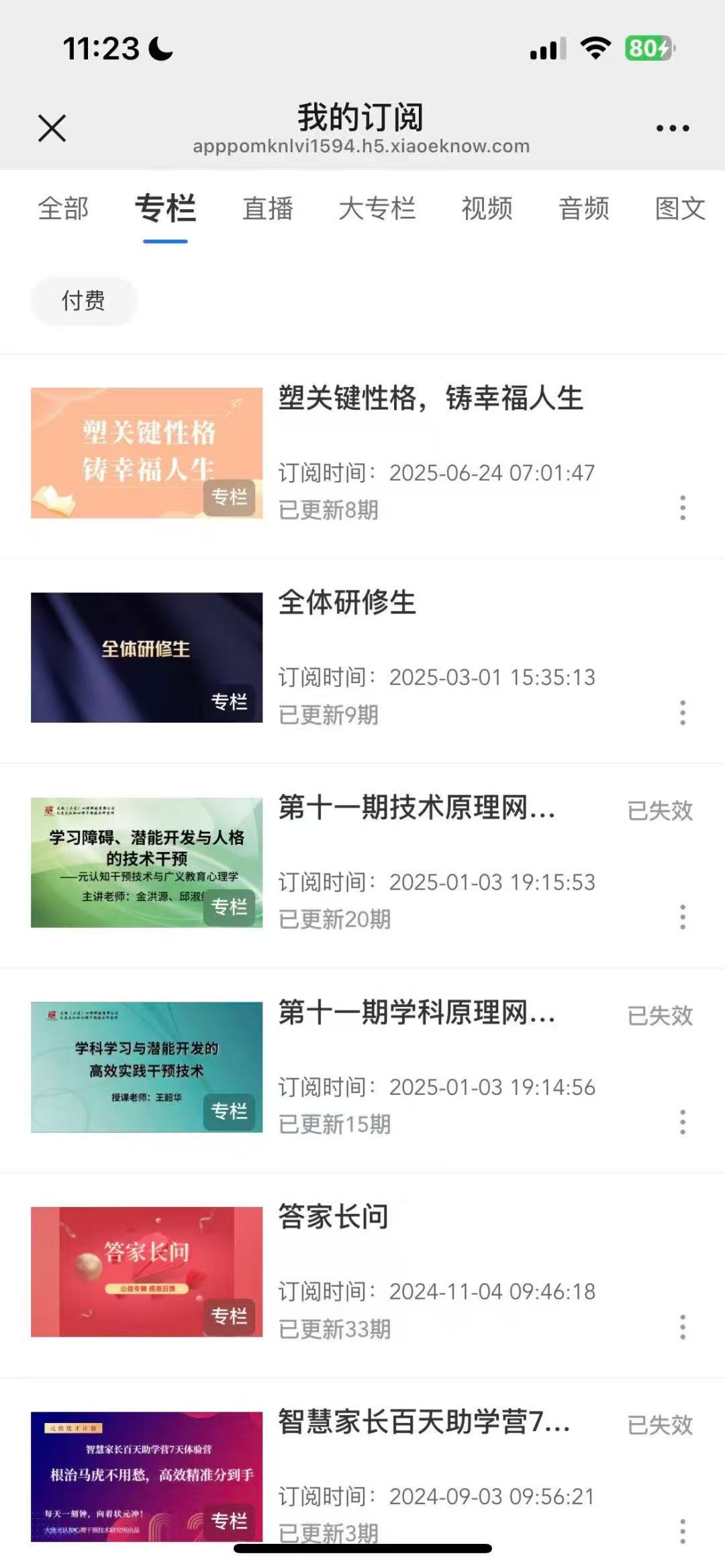Switch to the 全部 tab
This screenshot has height=1568, width=725.
click(x=63, y=208)
